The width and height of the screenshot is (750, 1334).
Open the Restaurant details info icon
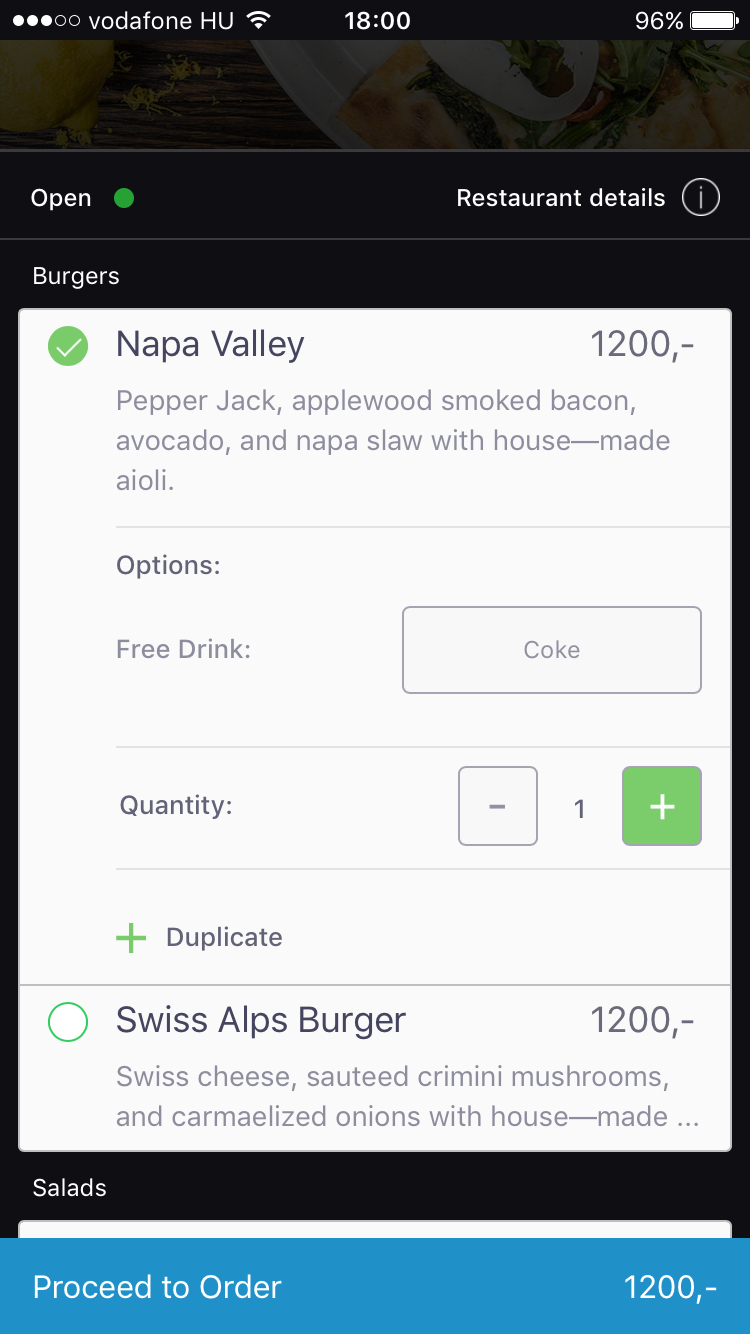click(x=701, y=198)
